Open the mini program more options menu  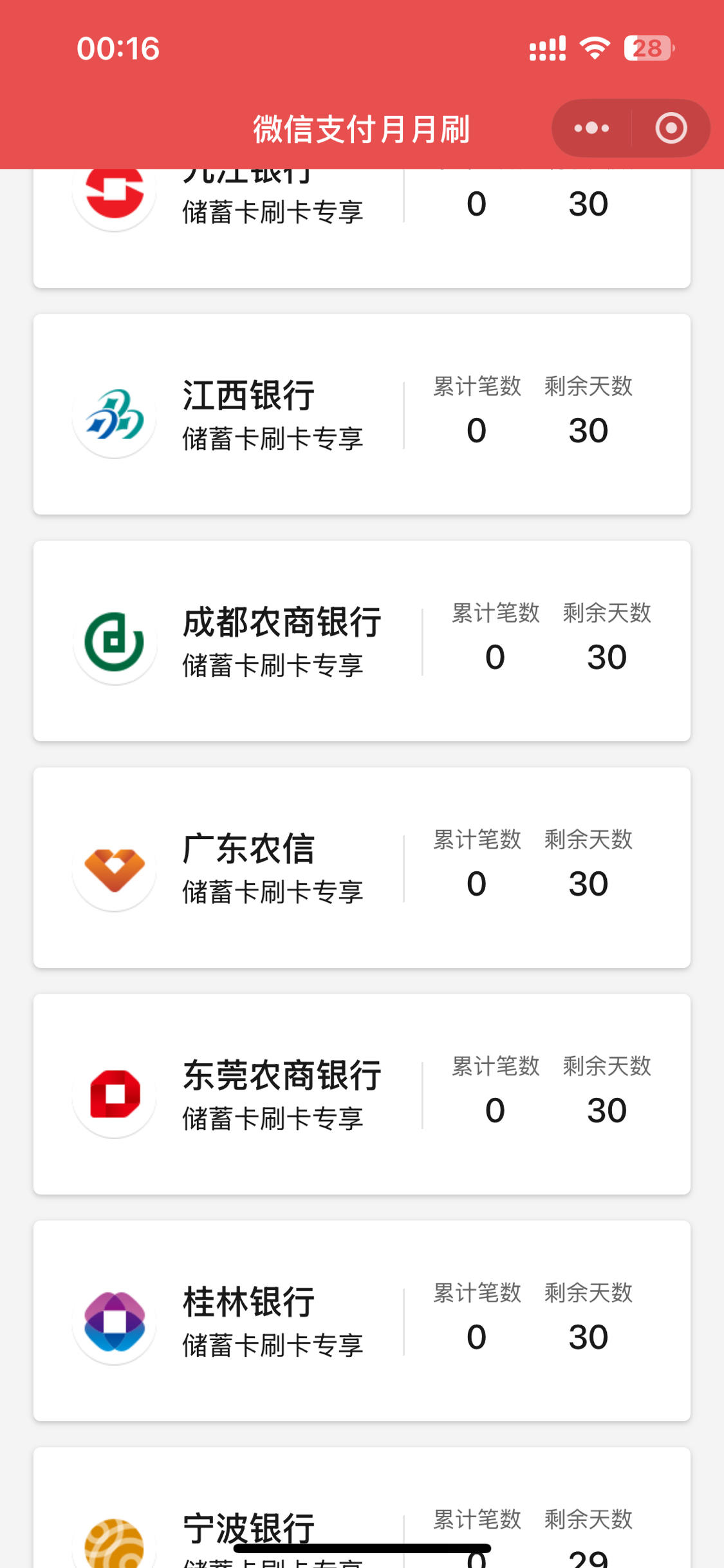click(591, 128)
